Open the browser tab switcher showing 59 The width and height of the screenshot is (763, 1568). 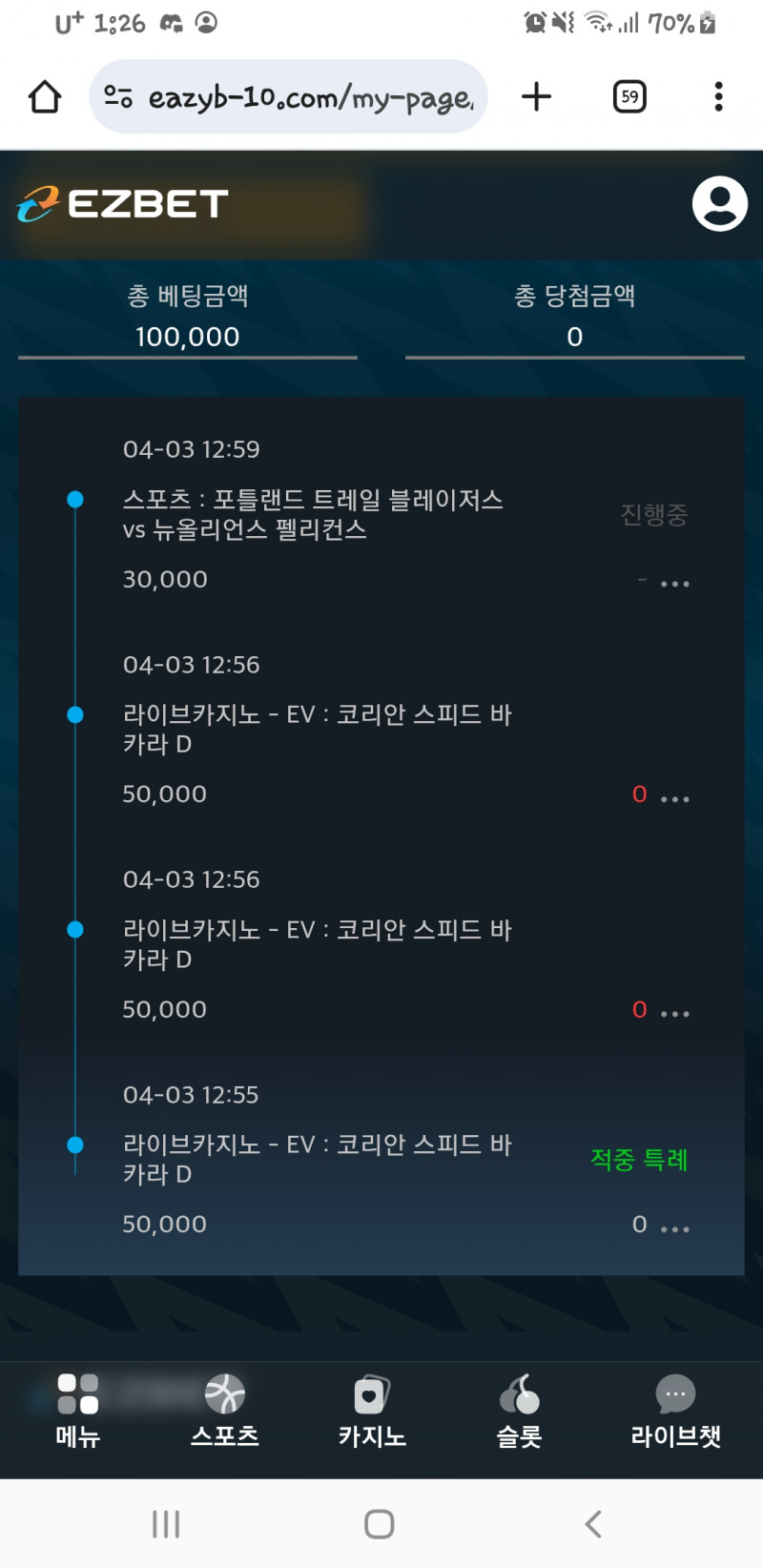[x=628, y=96]
